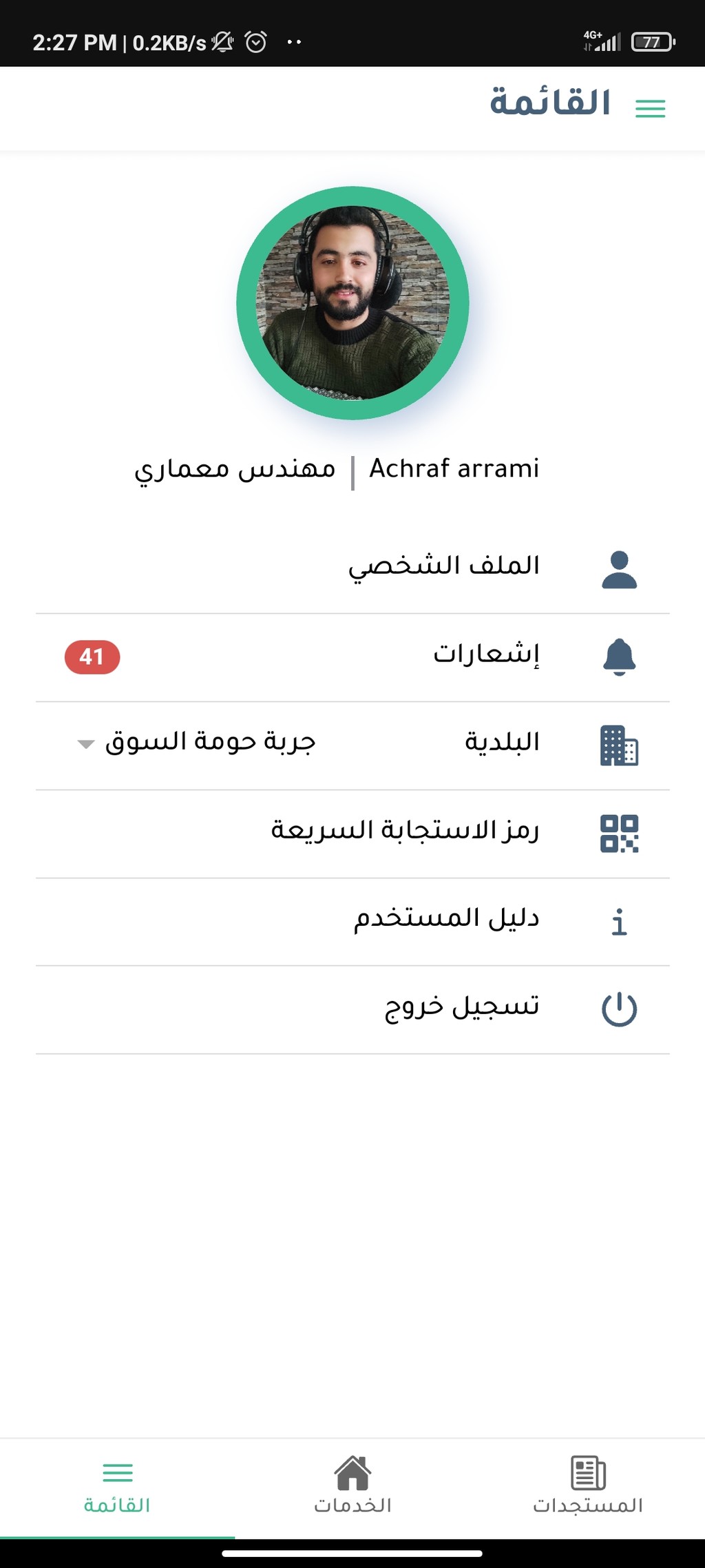
Task: Tap the hamburger menu icon beside القائمة
Action: point(650,108)
